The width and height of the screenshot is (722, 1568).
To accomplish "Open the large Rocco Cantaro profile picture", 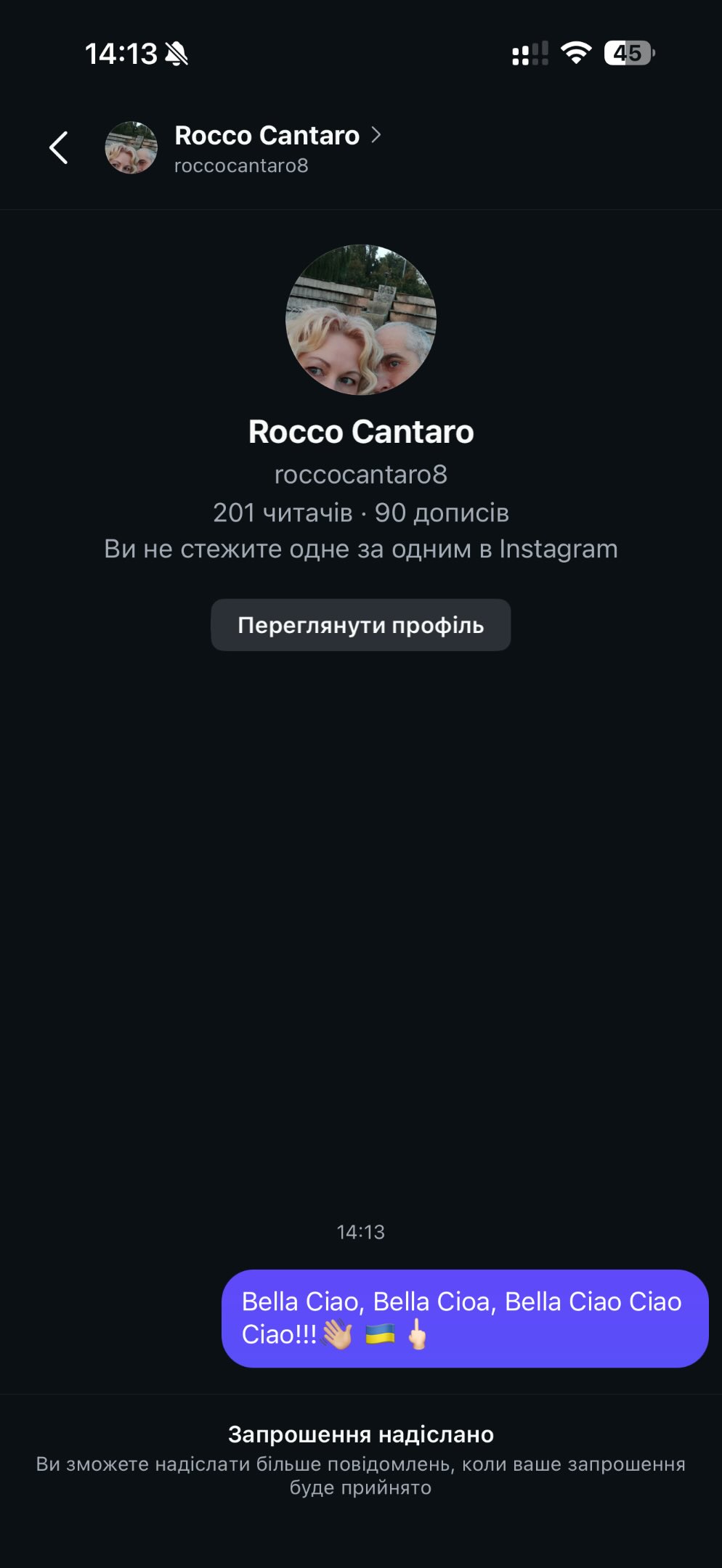I will pos(361,320).
